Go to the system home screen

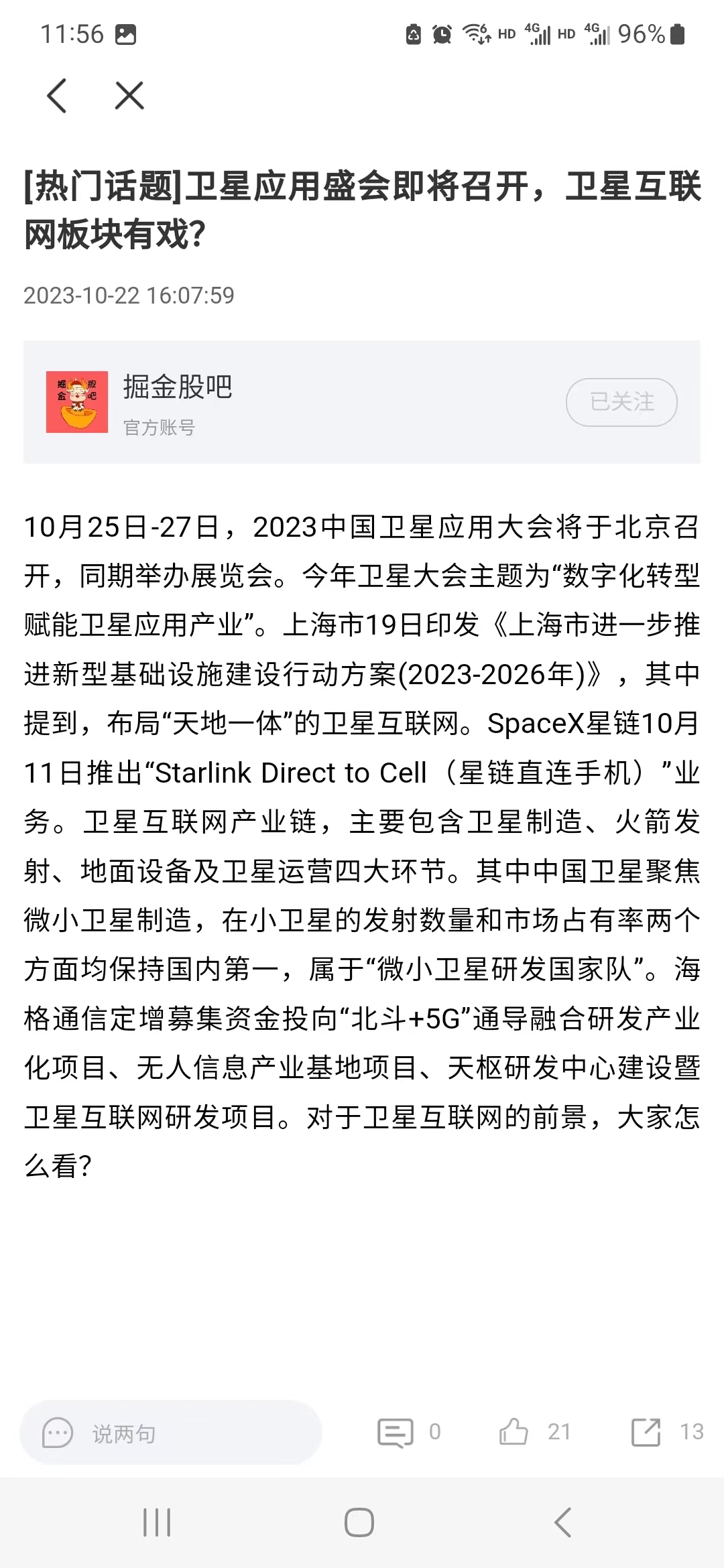click(x=359, y=1522)
